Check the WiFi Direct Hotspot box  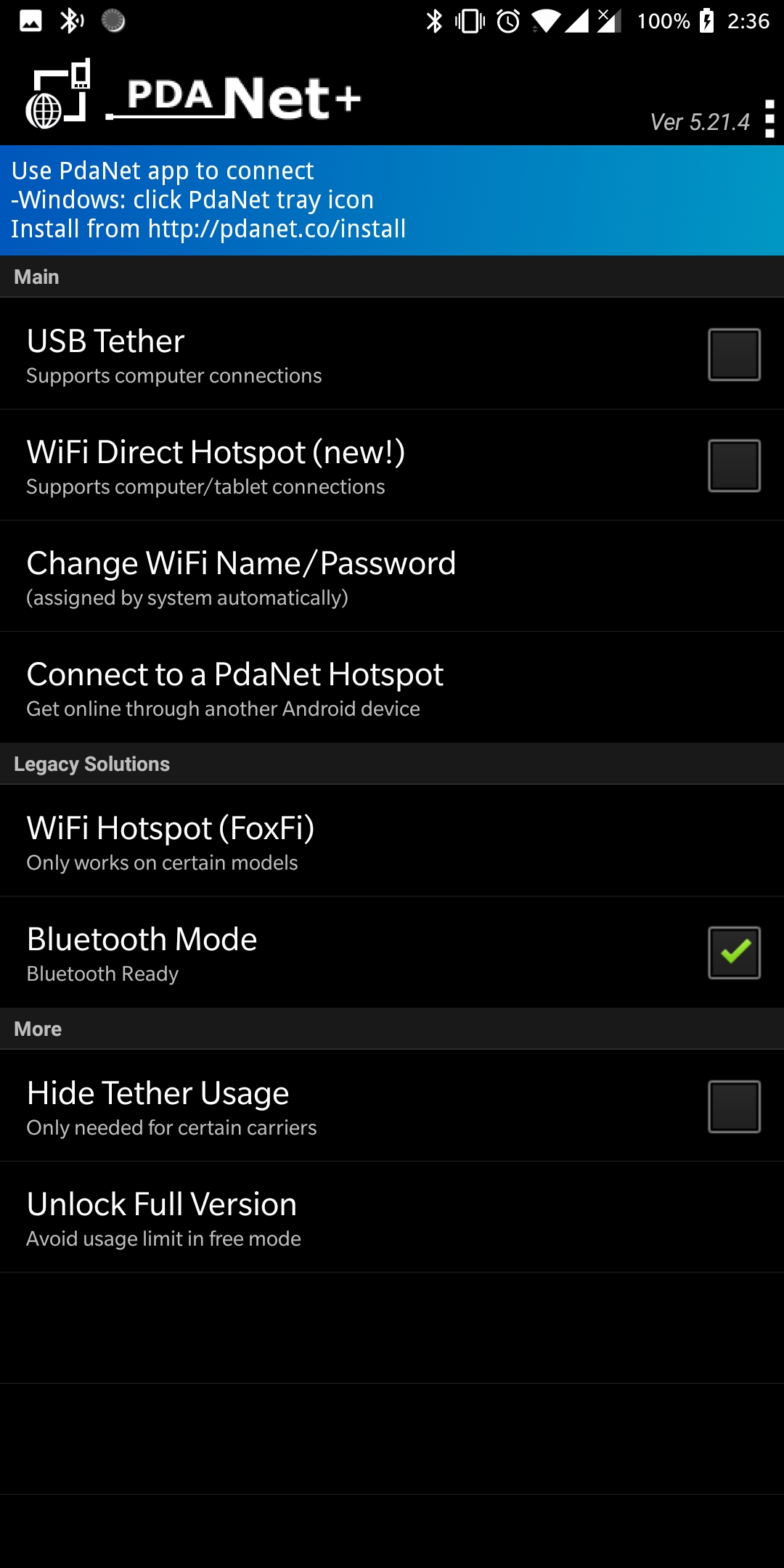(x=734, y=465)
